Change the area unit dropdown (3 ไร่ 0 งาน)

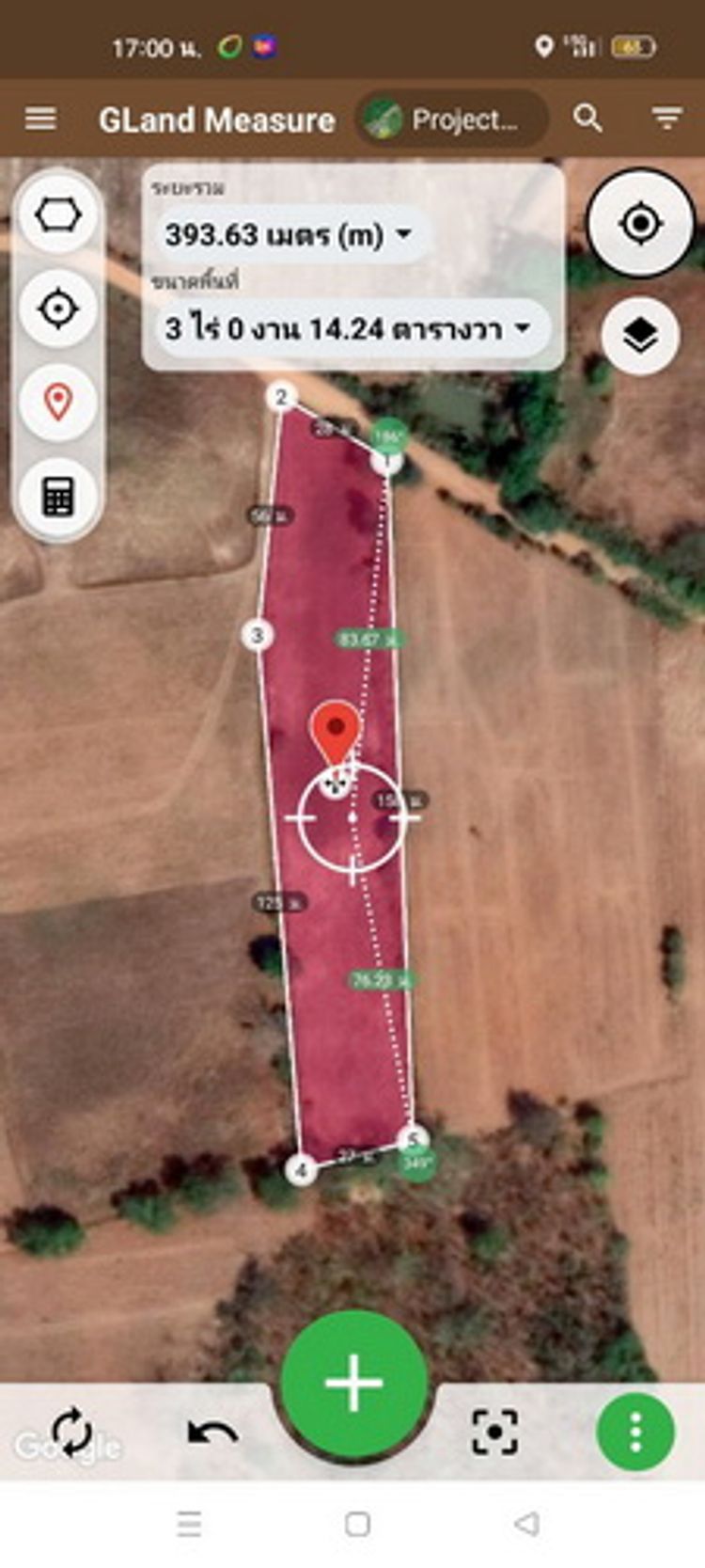pyautogui.click(x=350, y=328)
